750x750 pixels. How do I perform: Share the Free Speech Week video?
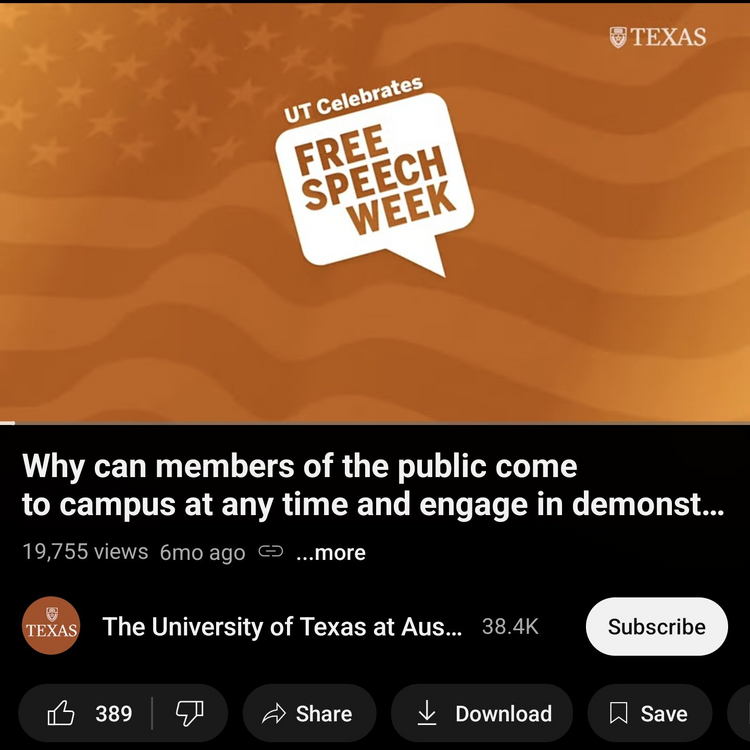pyautogui.click(x=308, y=713)
